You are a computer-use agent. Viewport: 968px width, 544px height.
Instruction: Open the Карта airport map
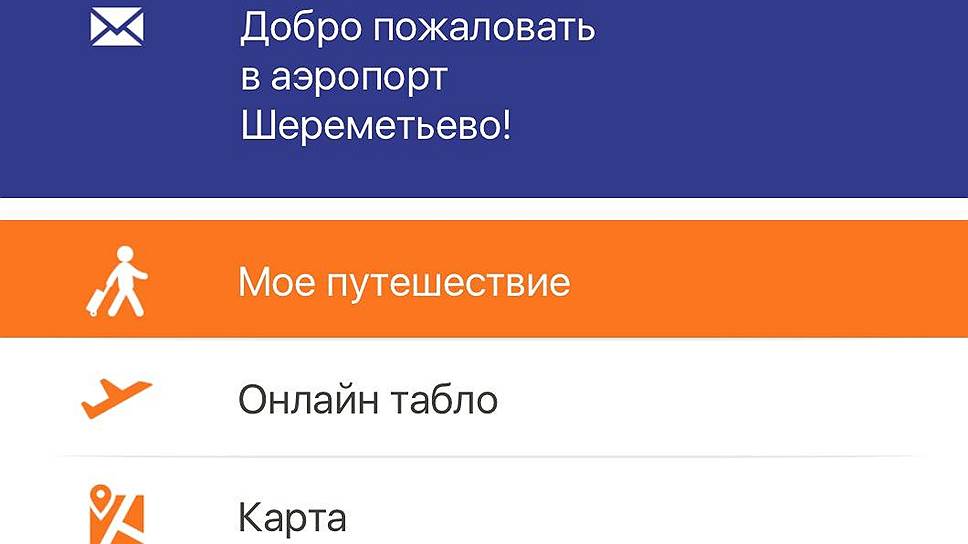click(293, 517)
